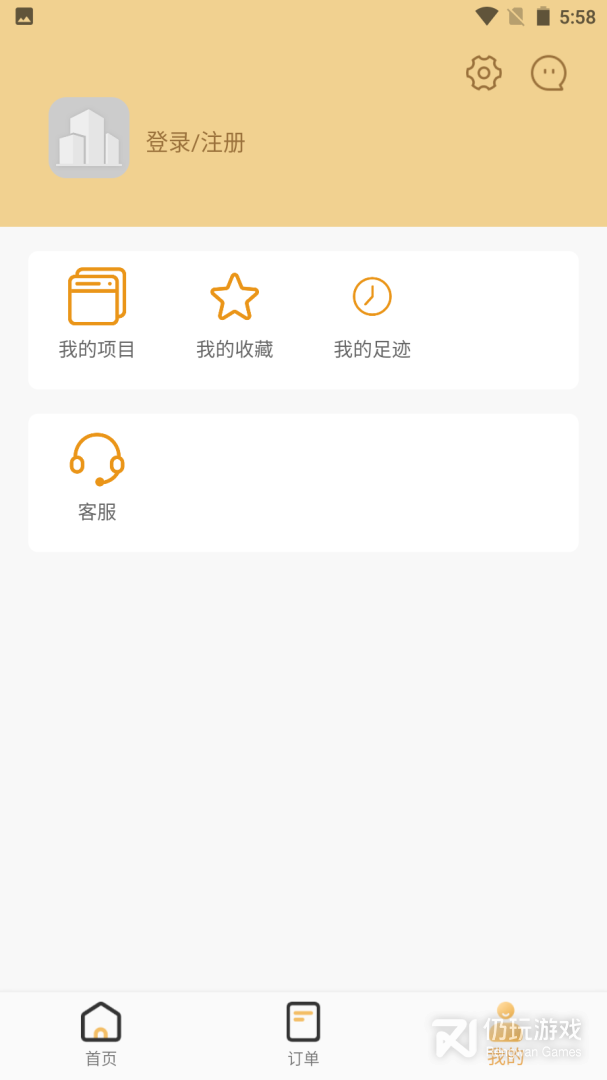This screenshot has width=607, height=1080.
Task: Switch to the 订单 tab
Action: point(303,1035)
